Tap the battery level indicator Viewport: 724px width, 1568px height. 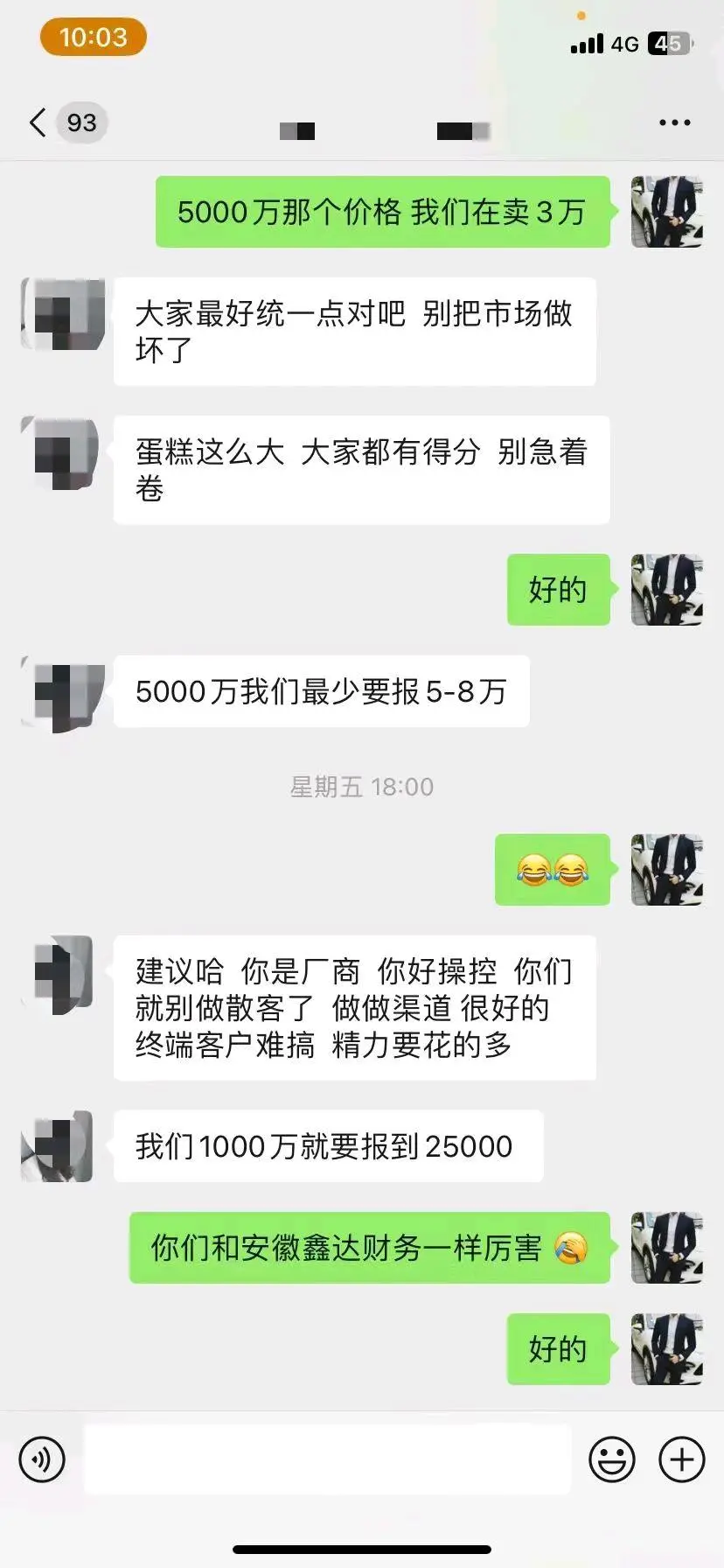(669, 44)
